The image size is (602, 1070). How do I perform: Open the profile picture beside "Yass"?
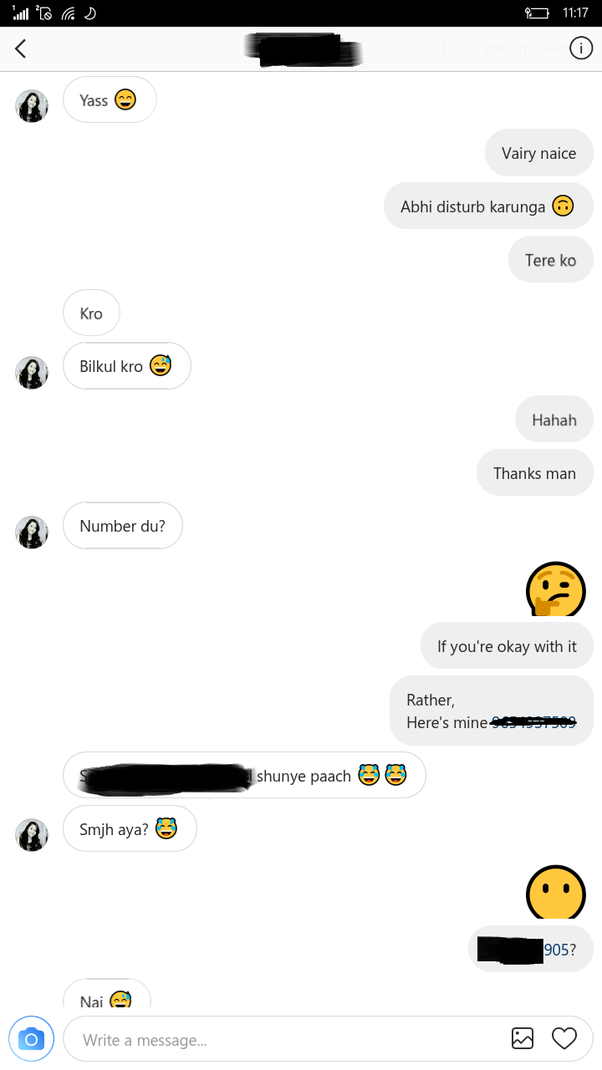click(32, 105)
